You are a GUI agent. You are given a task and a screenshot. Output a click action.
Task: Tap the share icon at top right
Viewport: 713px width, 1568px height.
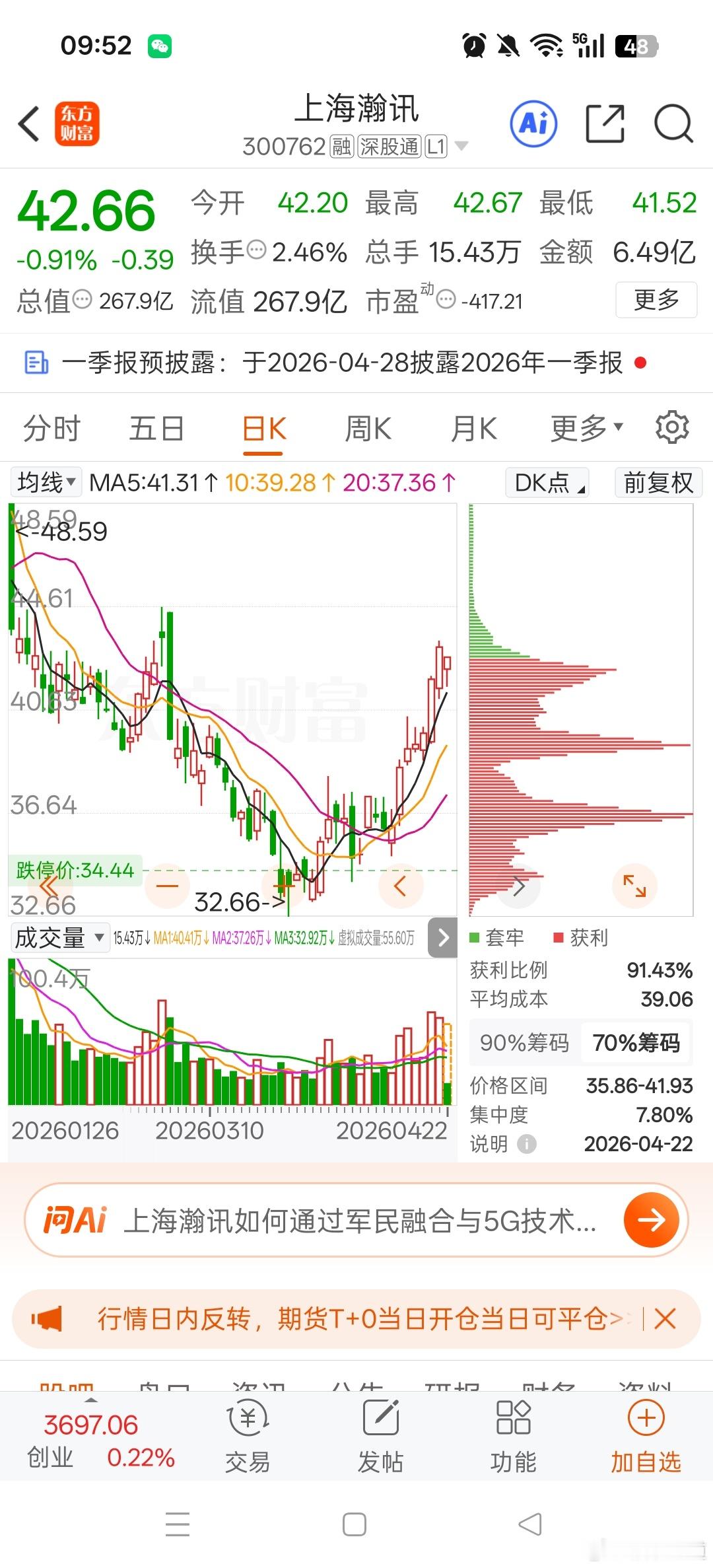(605, 124)
